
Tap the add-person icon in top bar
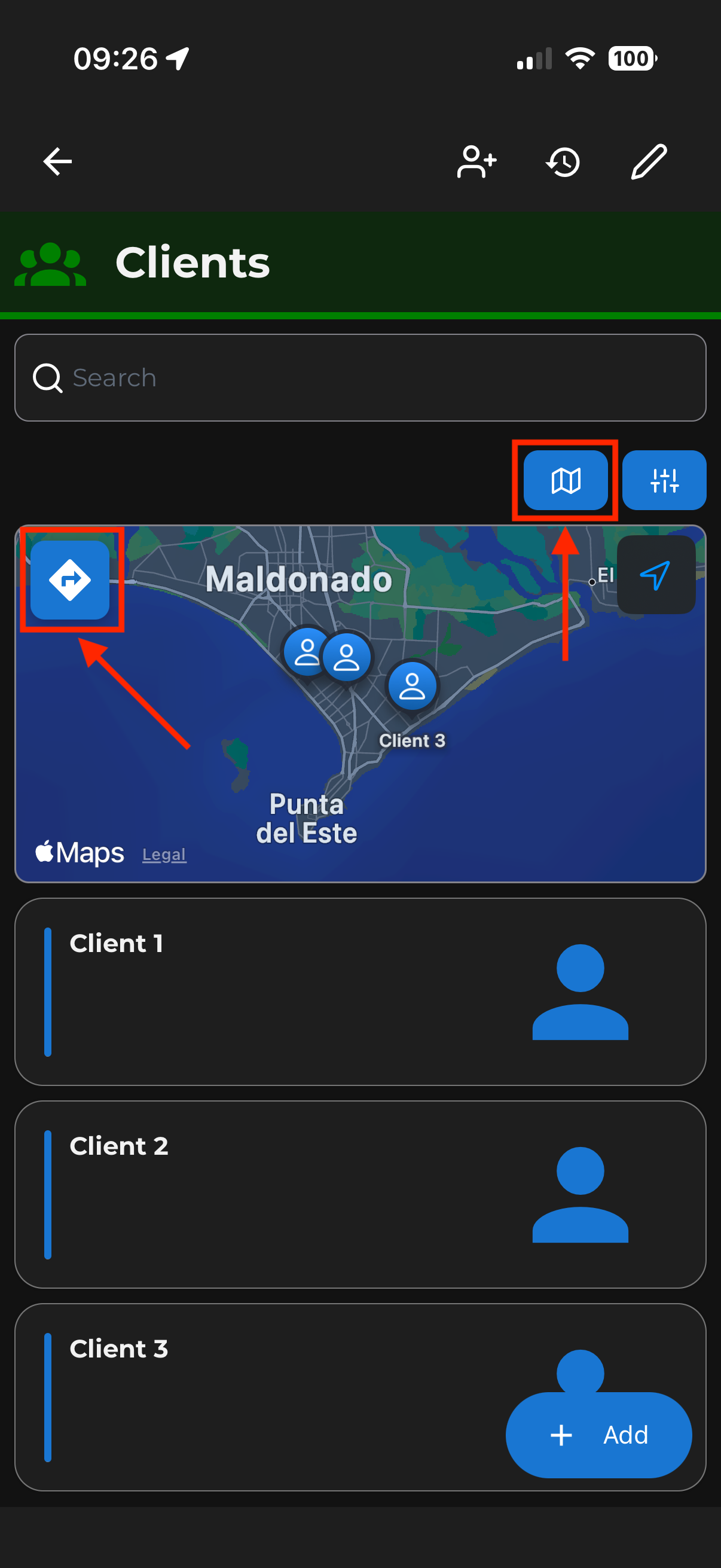pyautogui.click(x=476, y=162)
